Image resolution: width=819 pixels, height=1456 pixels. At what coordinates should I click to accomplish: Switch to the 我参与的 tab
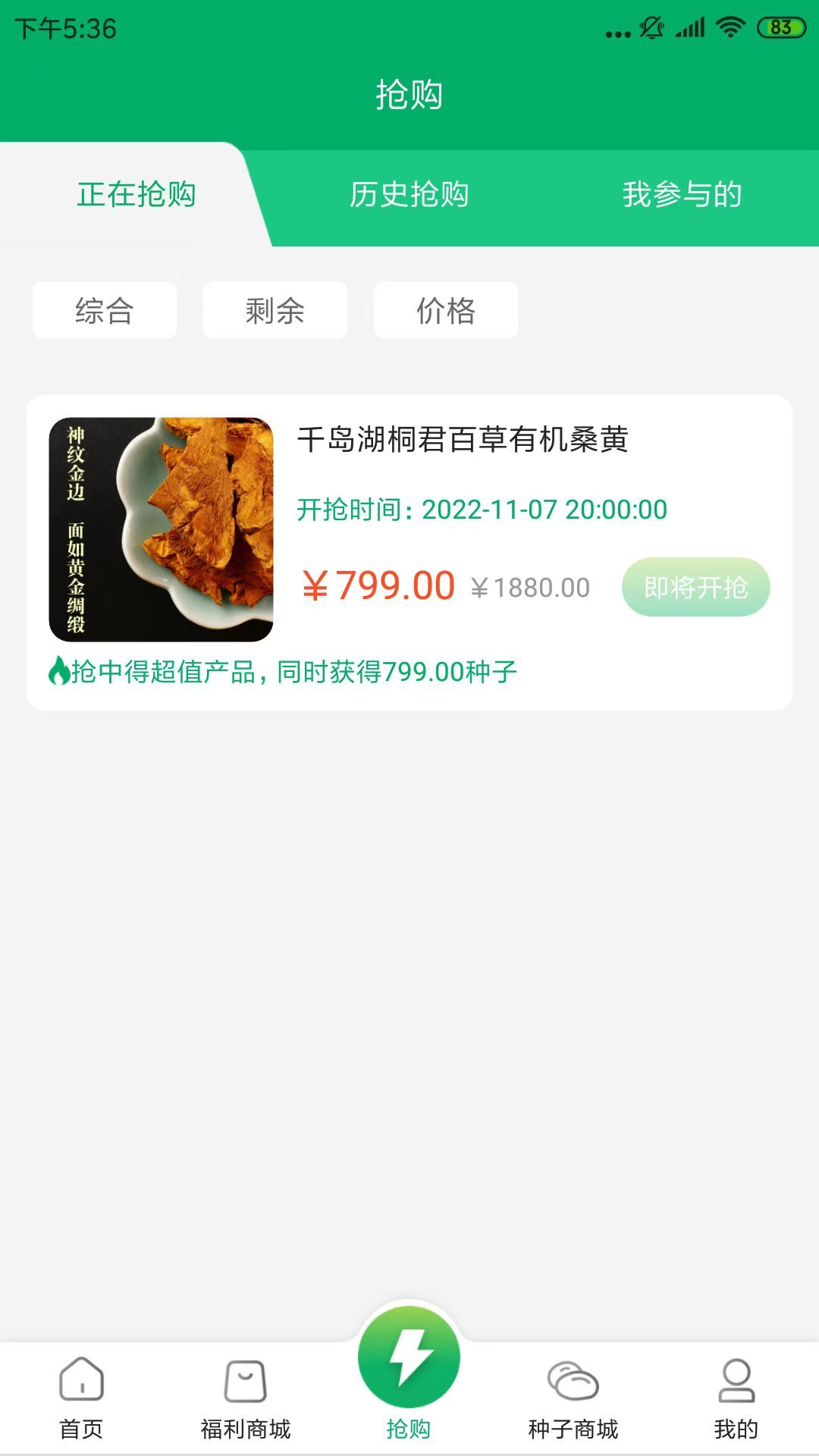pos(682,194)
